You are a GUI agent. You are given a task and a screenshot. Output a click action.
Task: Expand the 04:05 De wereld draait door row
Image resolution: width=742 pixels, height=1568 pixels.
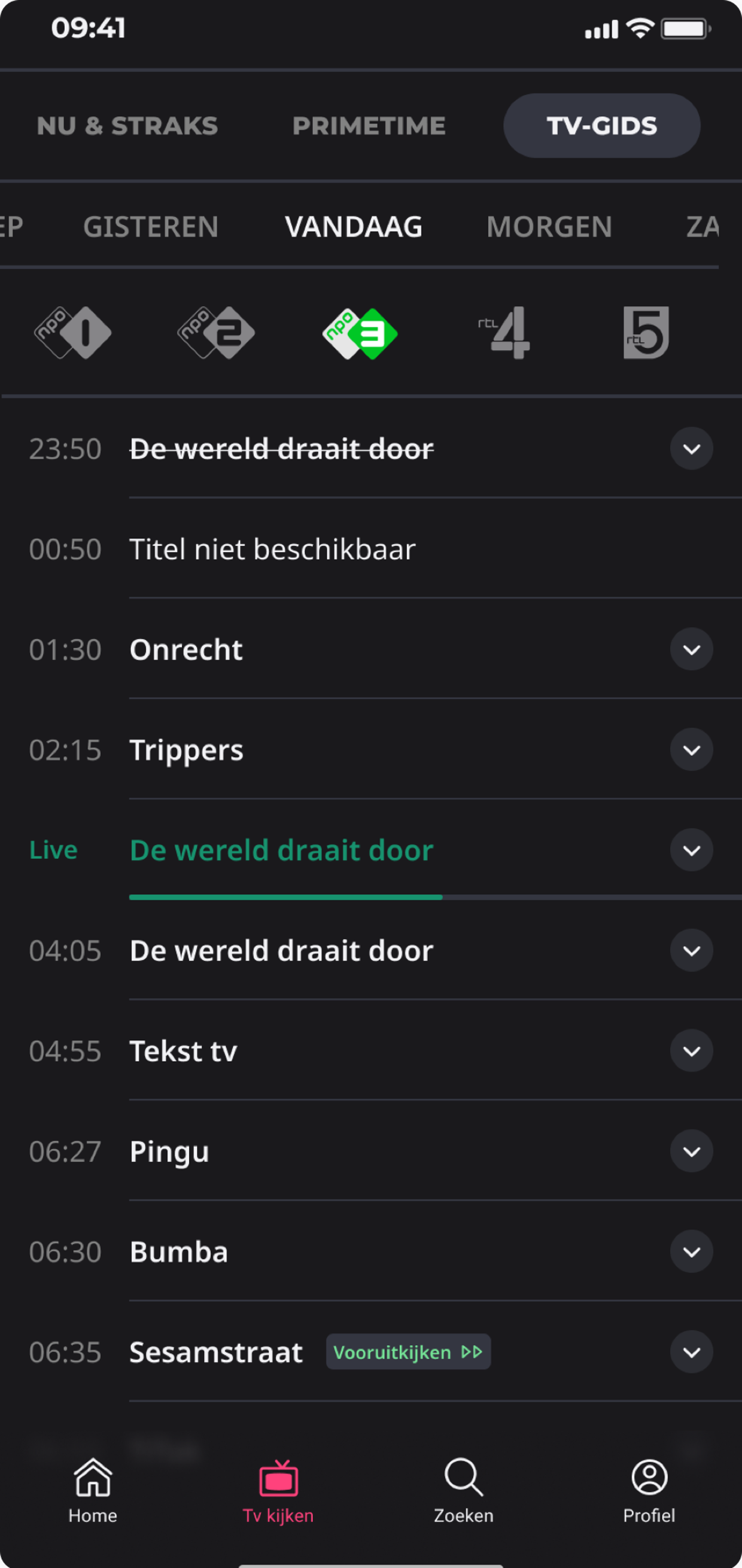[692, 951]
